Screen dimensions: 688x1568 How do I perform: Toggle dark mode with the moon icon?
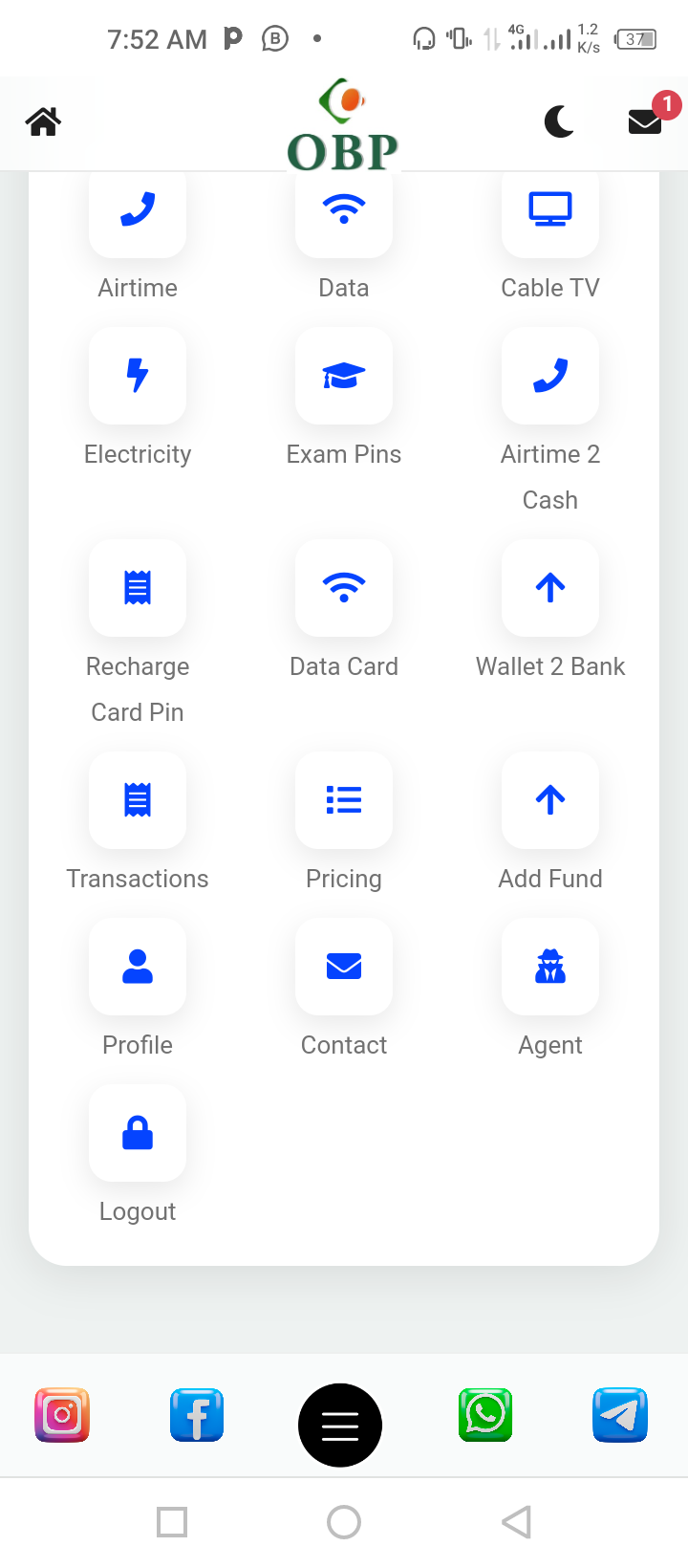click(559, 121)
